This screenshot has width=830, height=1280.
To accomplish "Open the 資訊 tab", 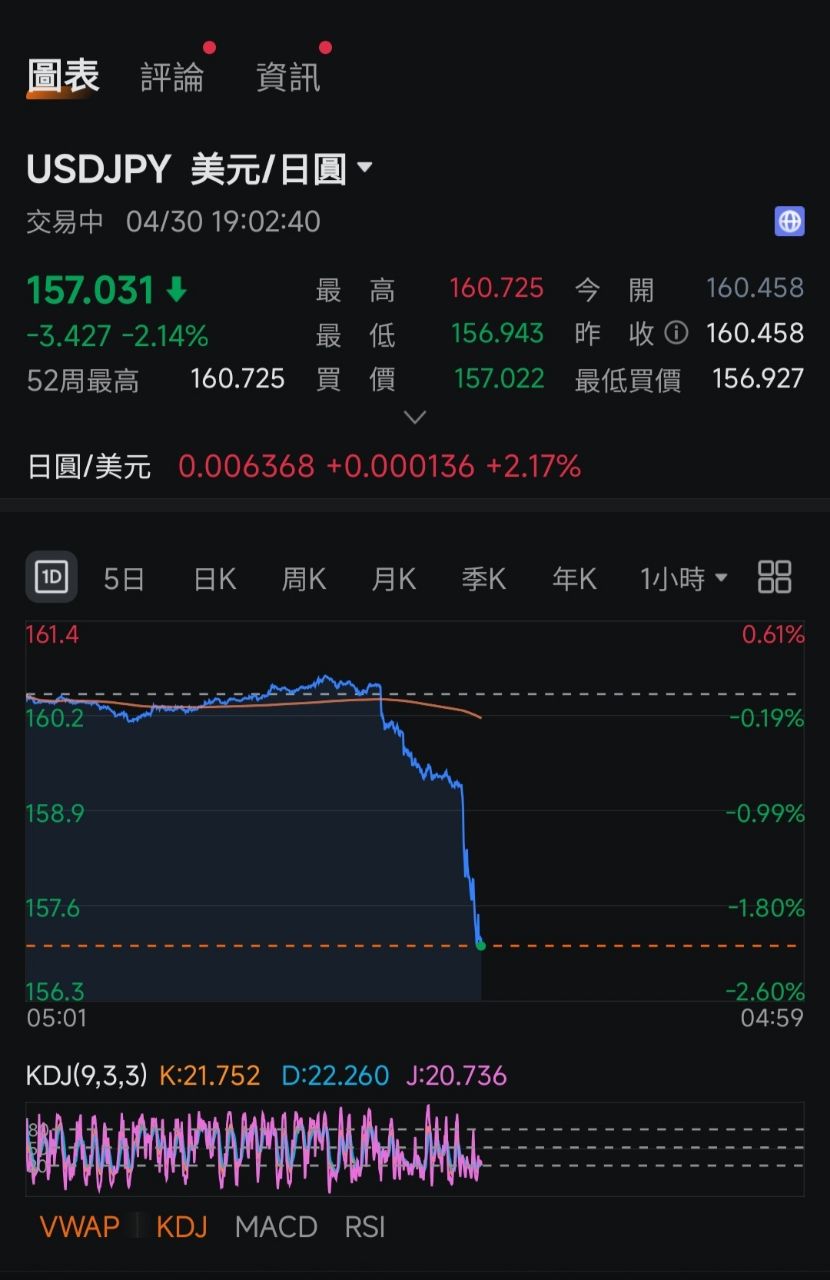I will point(288,77).
